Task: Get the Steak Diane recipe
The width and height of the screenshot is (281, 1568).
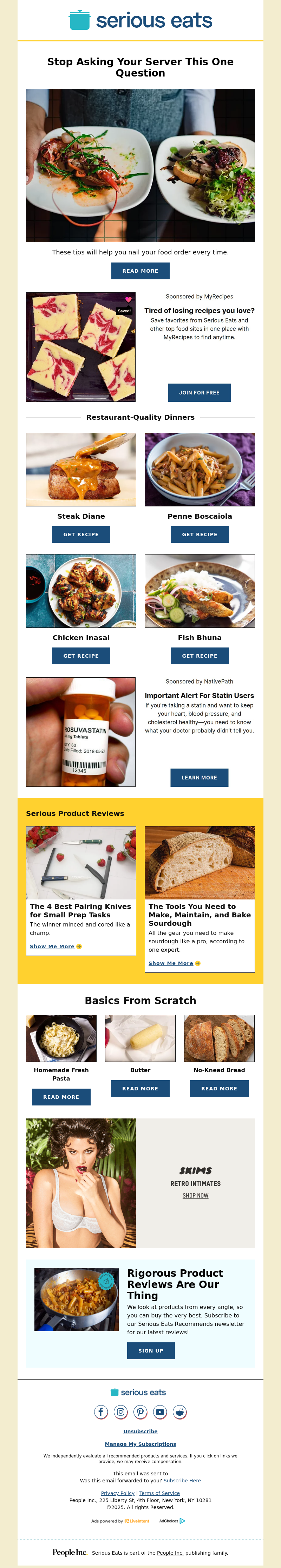Action: click(x=81, y=534)
